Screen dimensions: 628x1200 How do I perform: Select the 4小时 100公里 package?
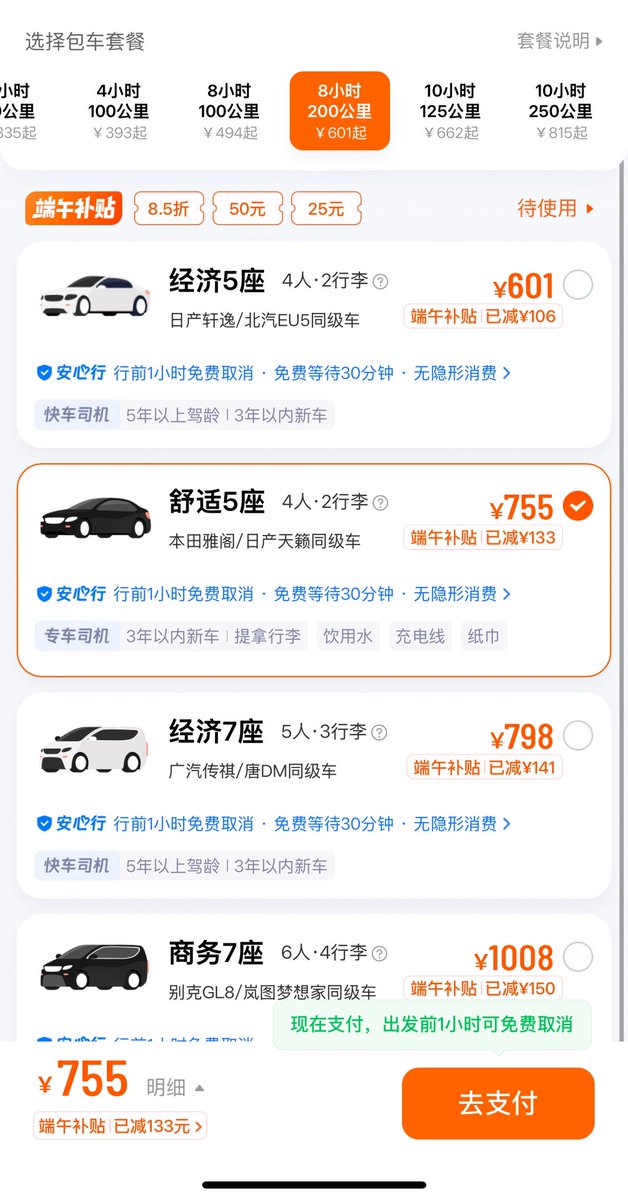coord(119,111)
